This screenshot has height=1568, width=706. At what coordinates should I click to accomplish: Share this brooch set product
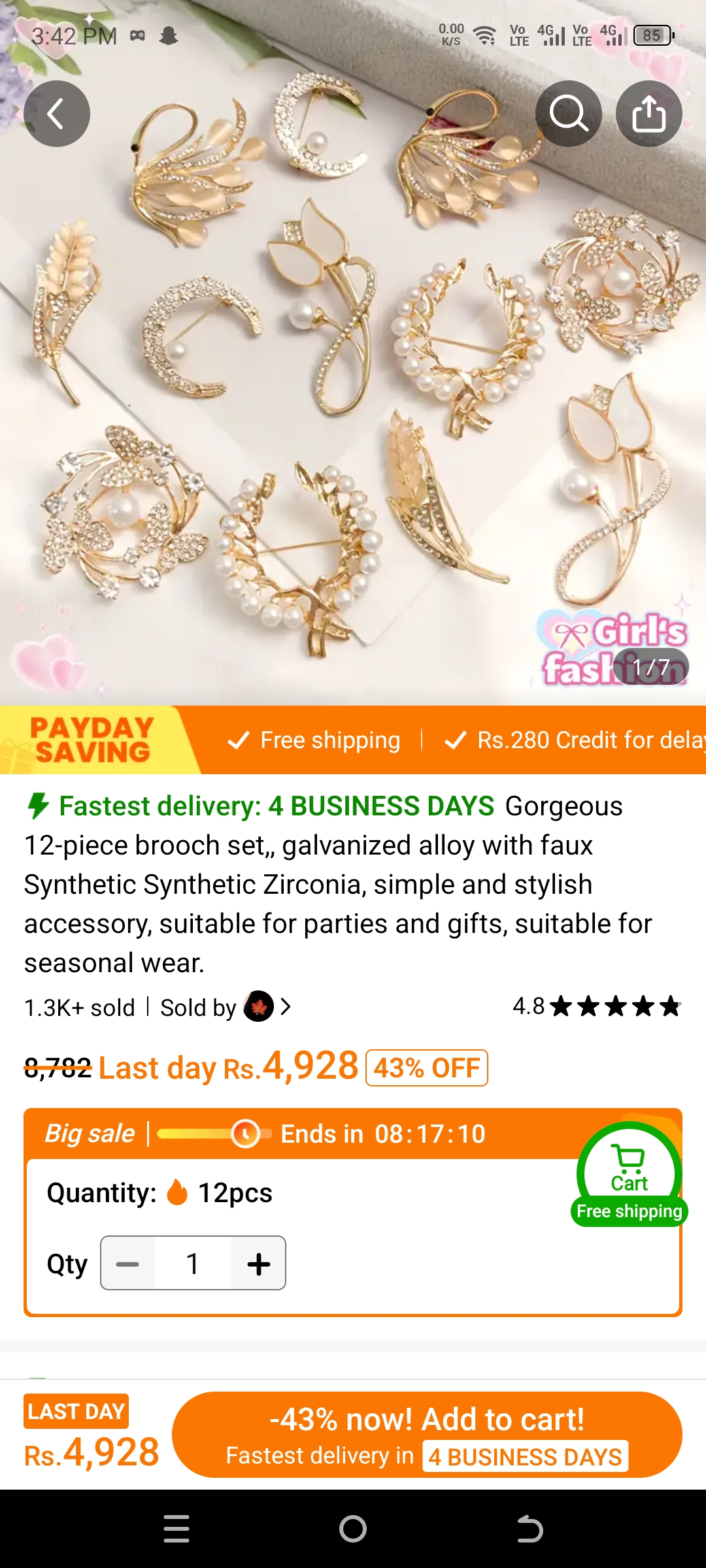coord(648,114)
